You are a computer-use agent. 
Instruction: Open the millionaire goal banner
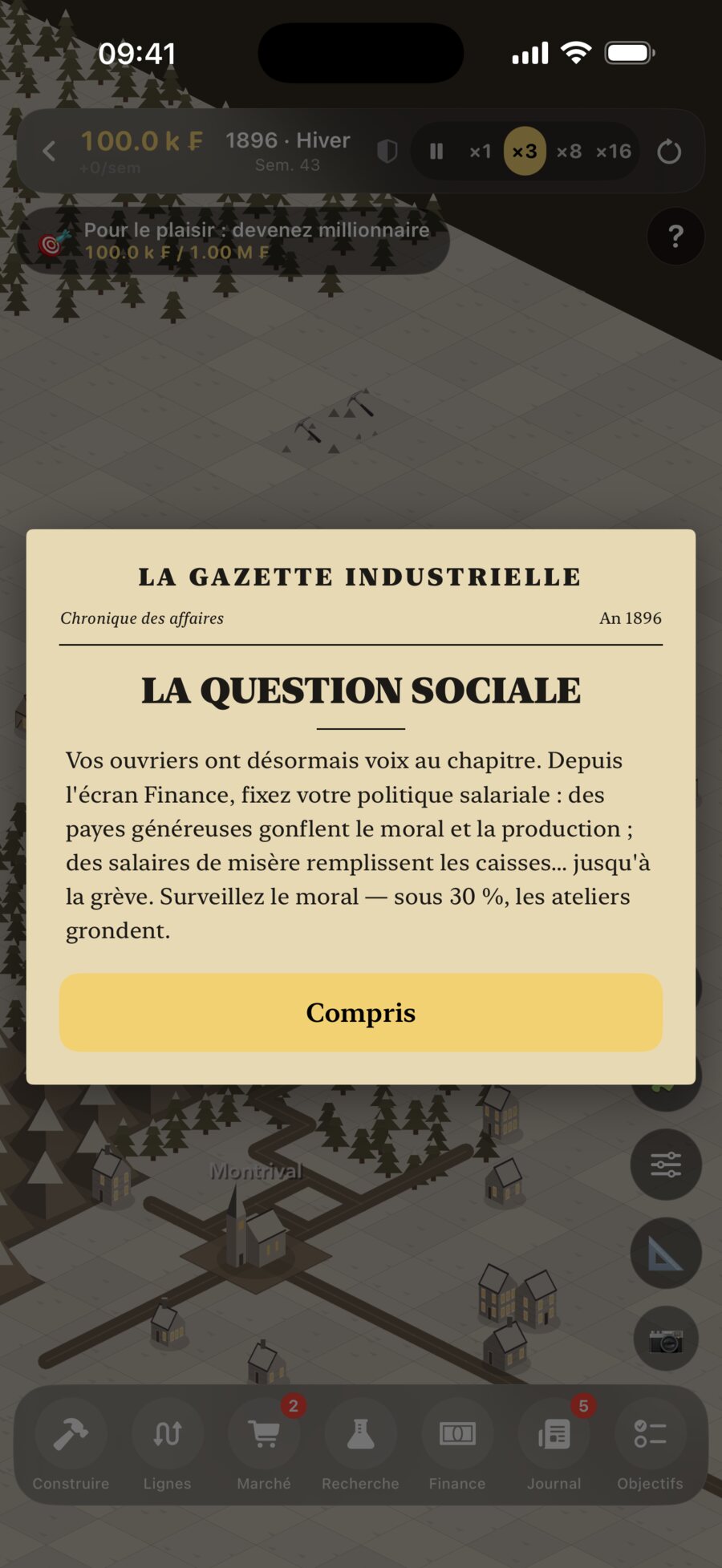pyautogui.click(x=233, y=241)
